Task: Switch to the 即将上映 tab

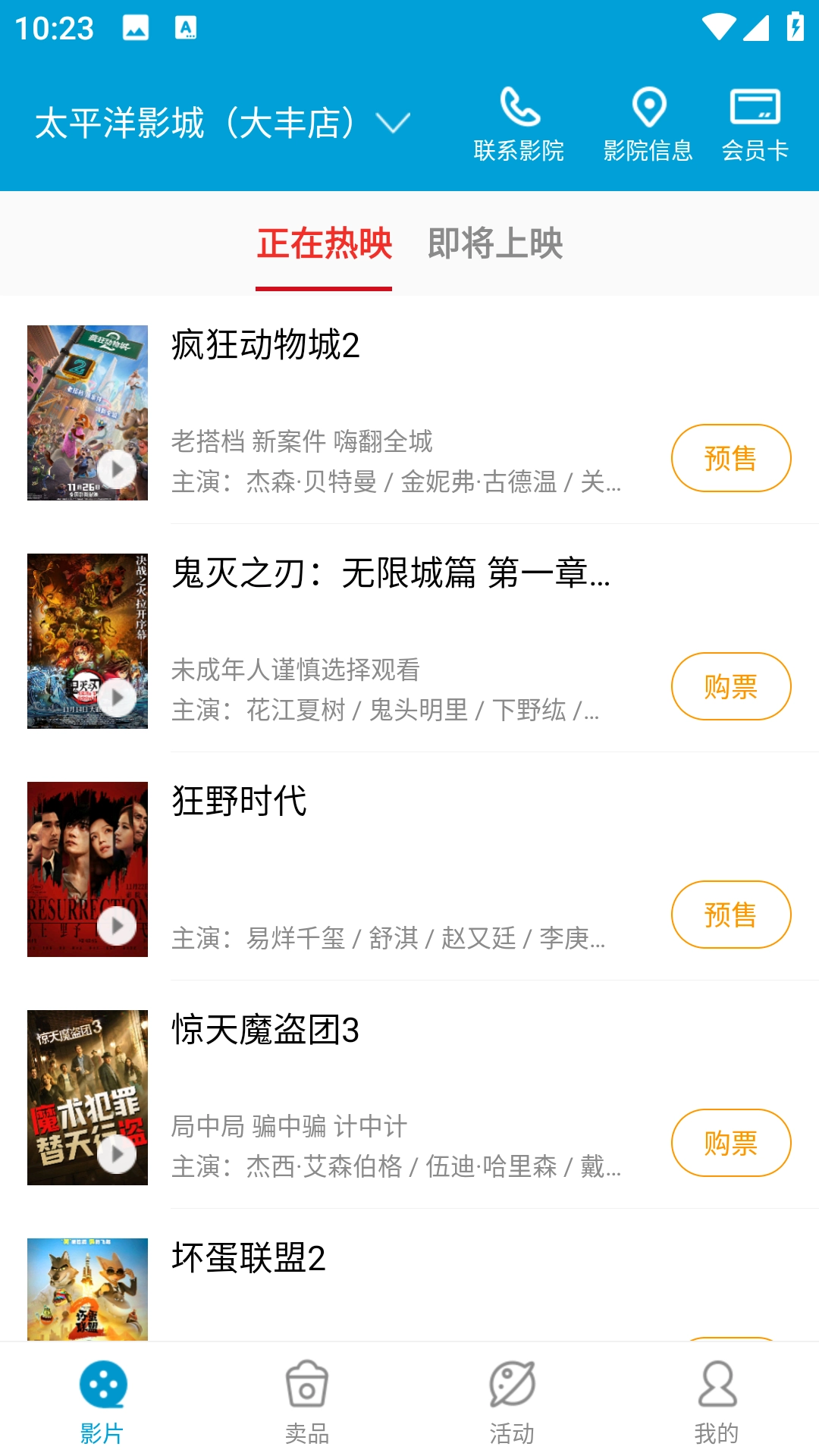Action: [x=495, y=244]
